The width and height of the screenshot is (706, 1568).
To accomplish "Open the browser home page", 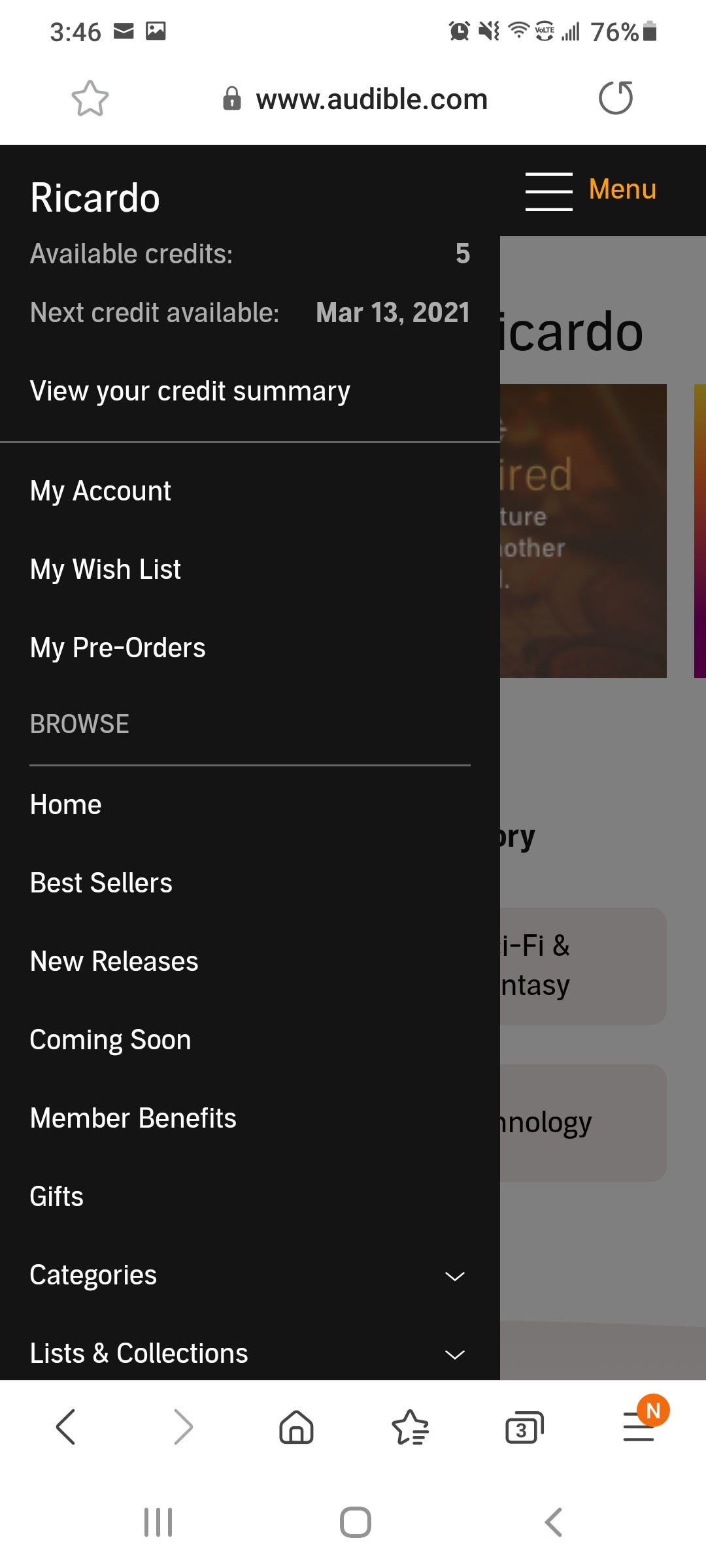I will pos(296,1427).
